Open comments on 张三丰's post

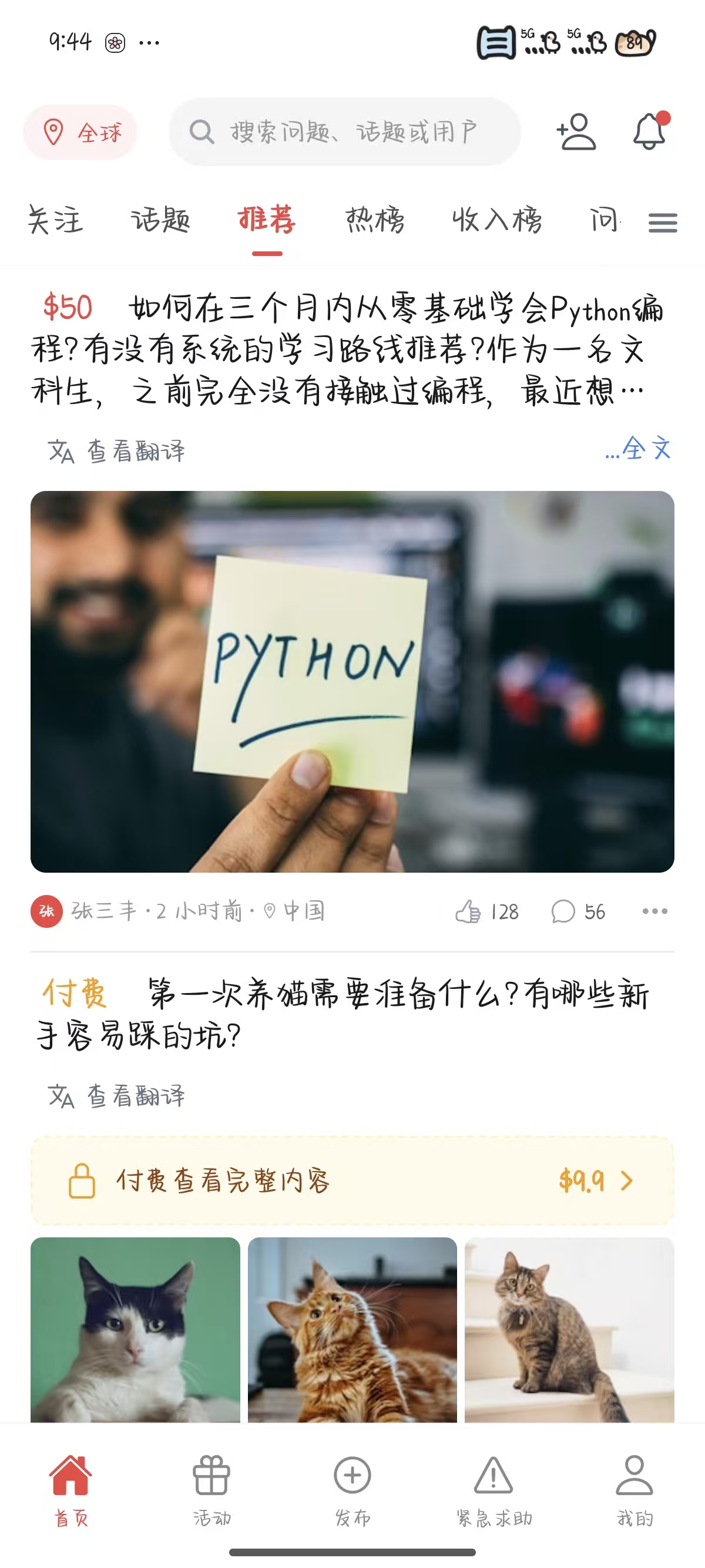click(x=578, y=911)
